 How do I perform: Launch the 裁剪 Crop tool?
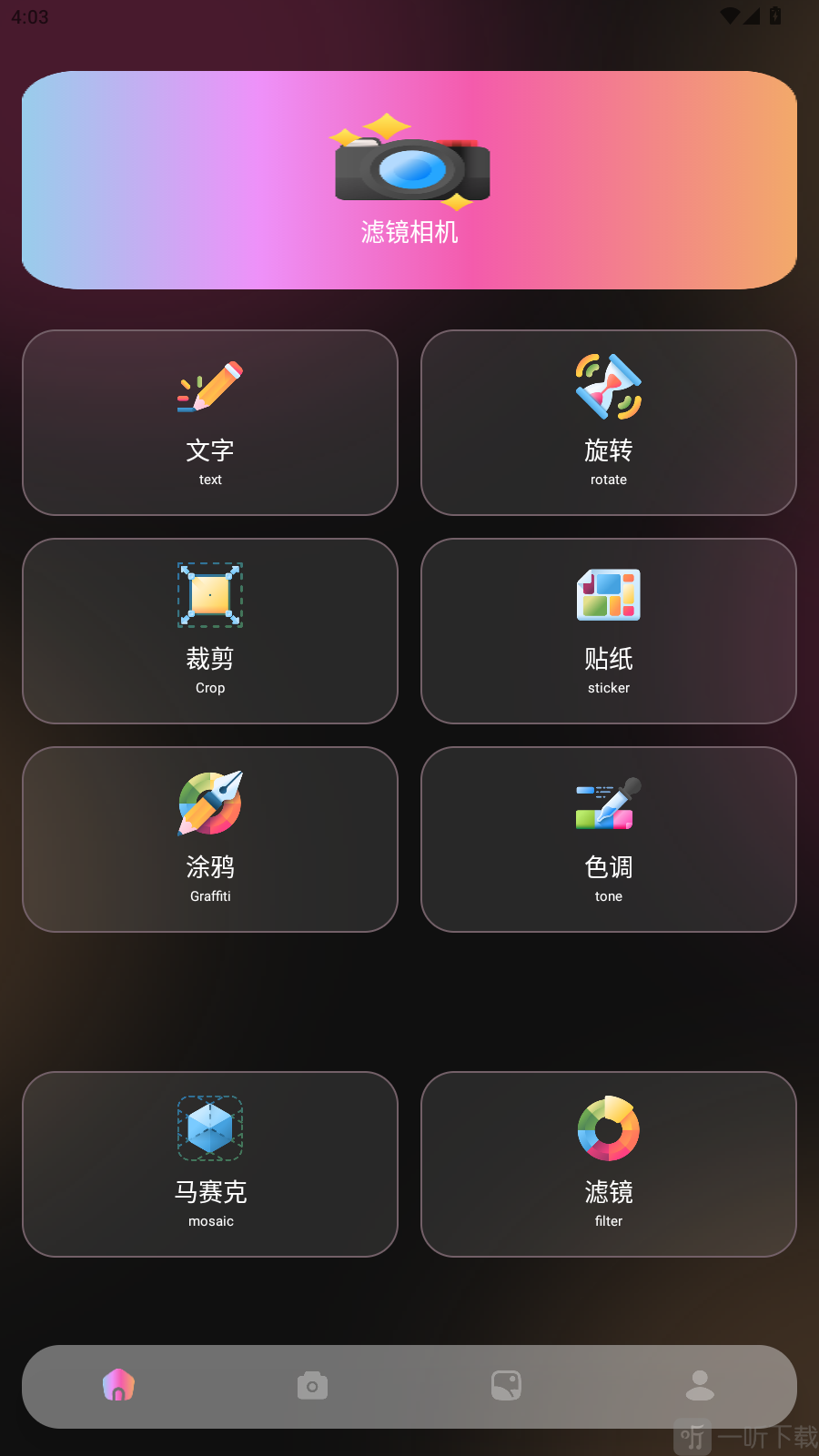tap(210, 632)
